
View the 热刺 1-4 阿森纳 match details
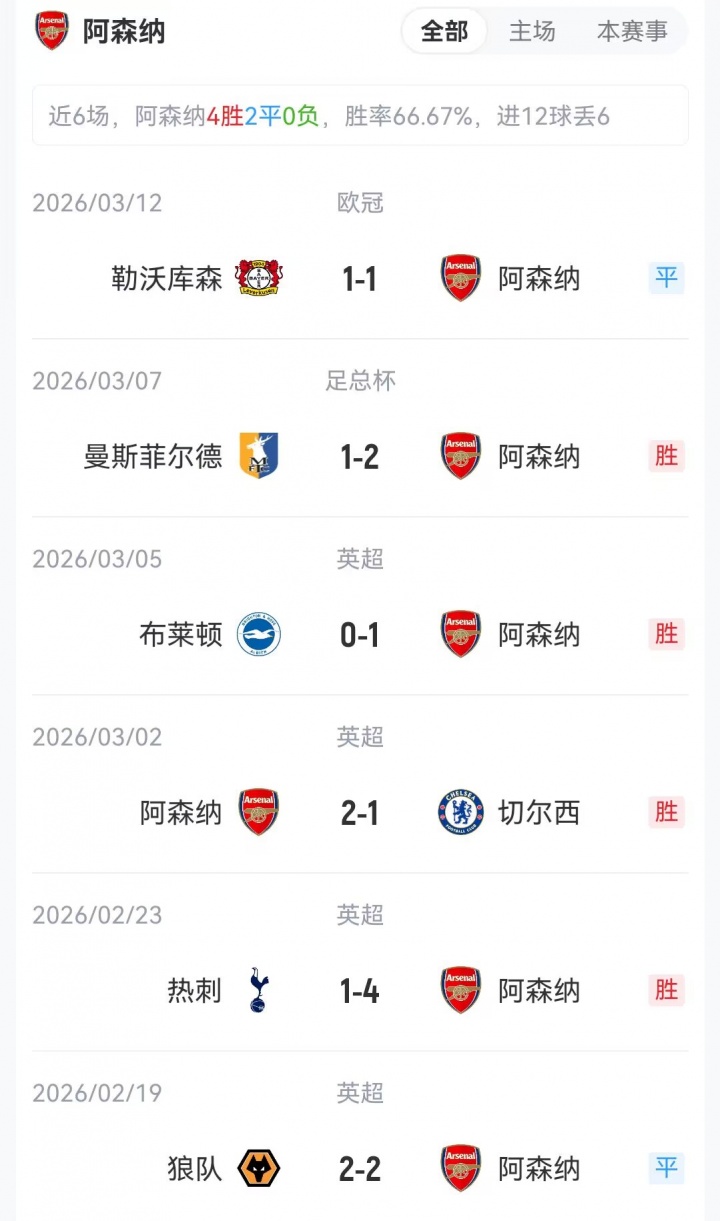(360, 991)
